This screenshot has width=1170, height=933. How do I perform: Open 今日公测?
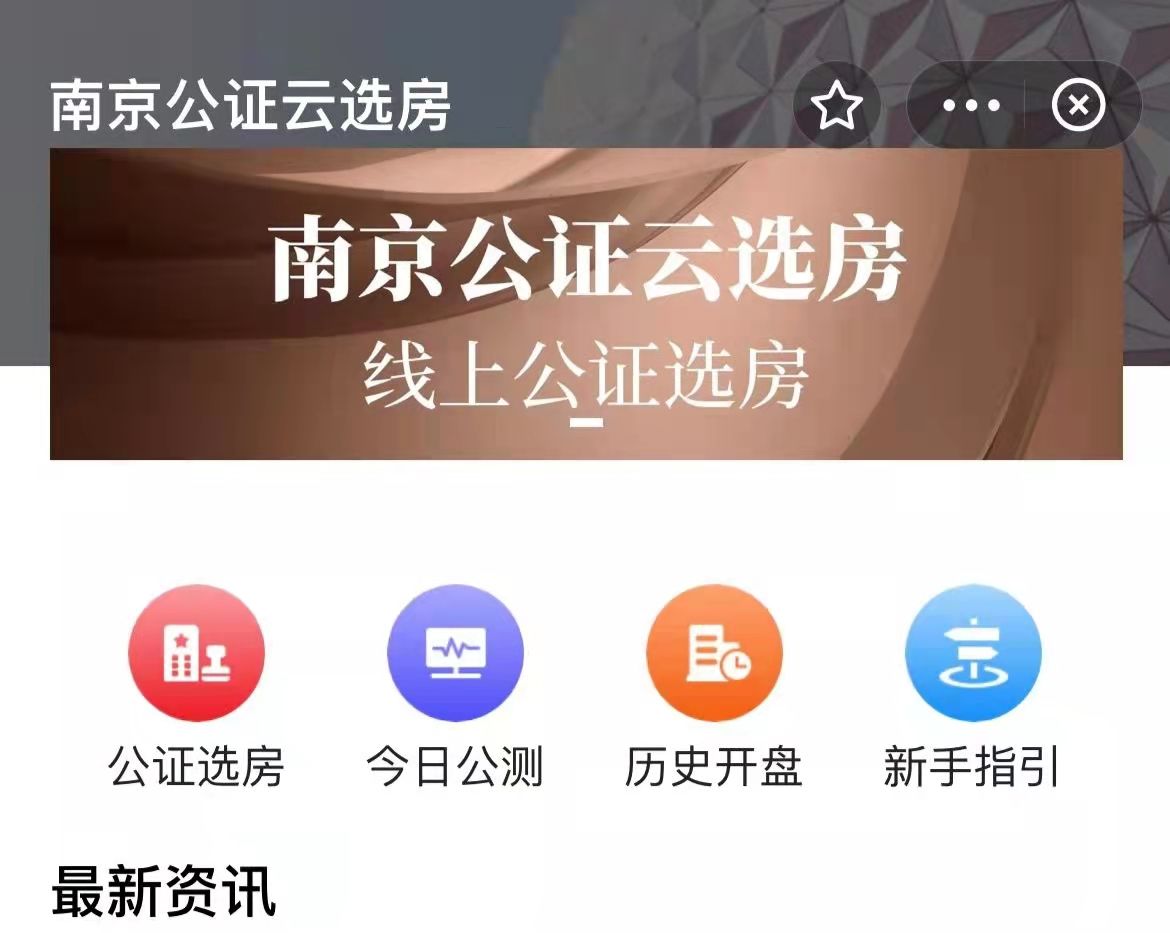[x=455, y=653]
